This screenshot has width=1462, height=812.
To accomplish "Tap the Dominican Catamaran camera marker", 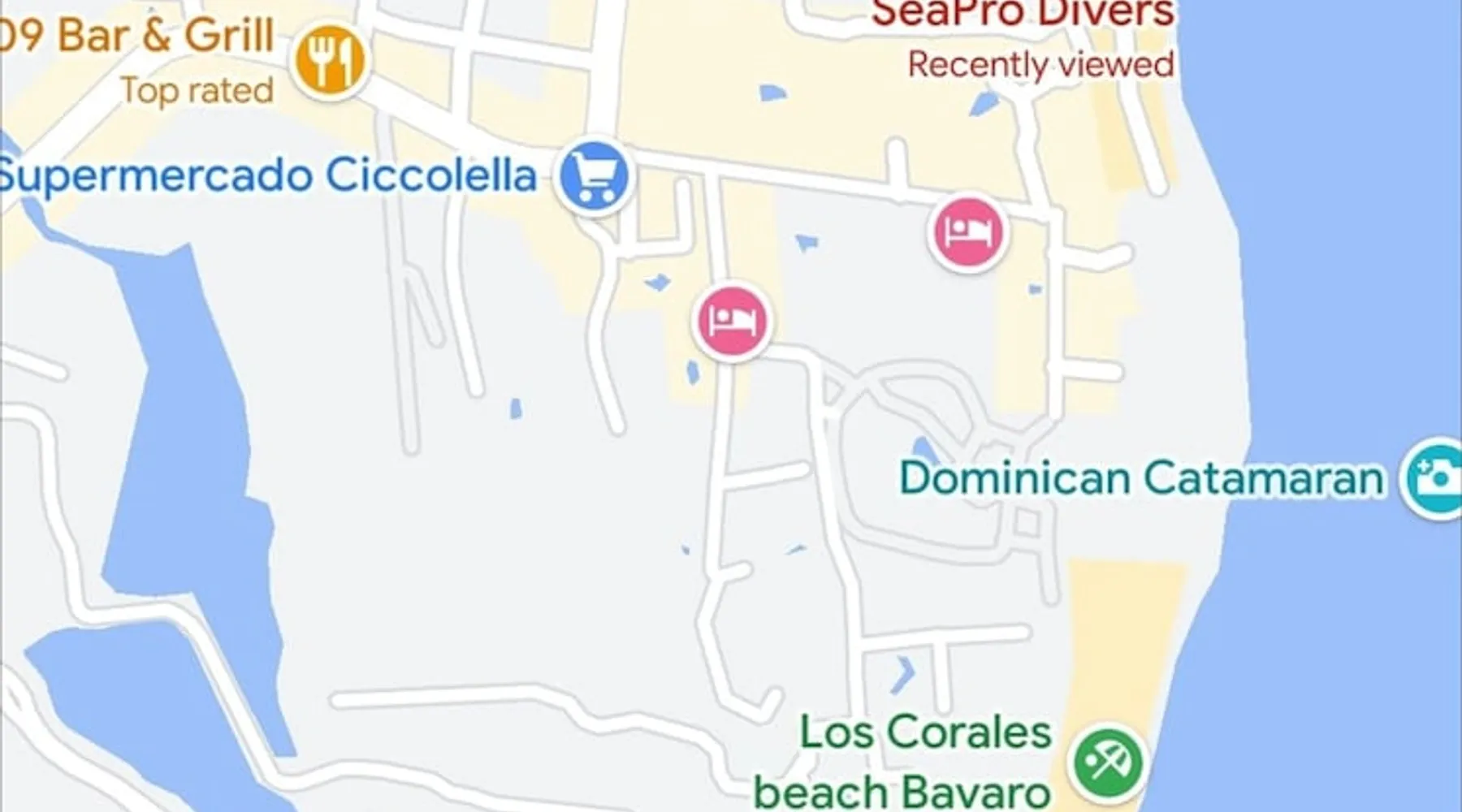I will 1436,478.
